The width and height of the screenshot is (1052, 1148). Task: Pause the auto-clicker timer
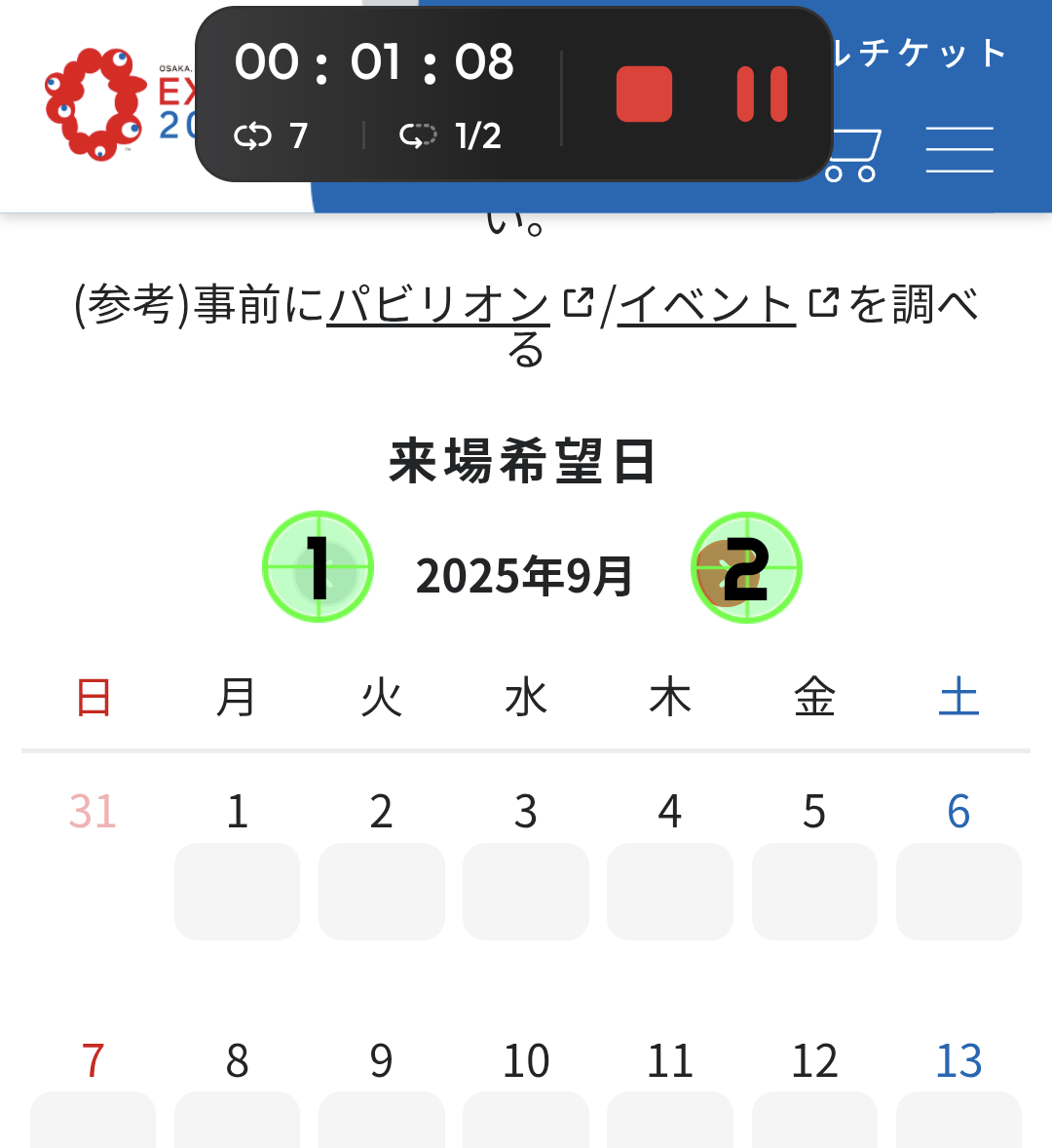(x=762, y=95)
